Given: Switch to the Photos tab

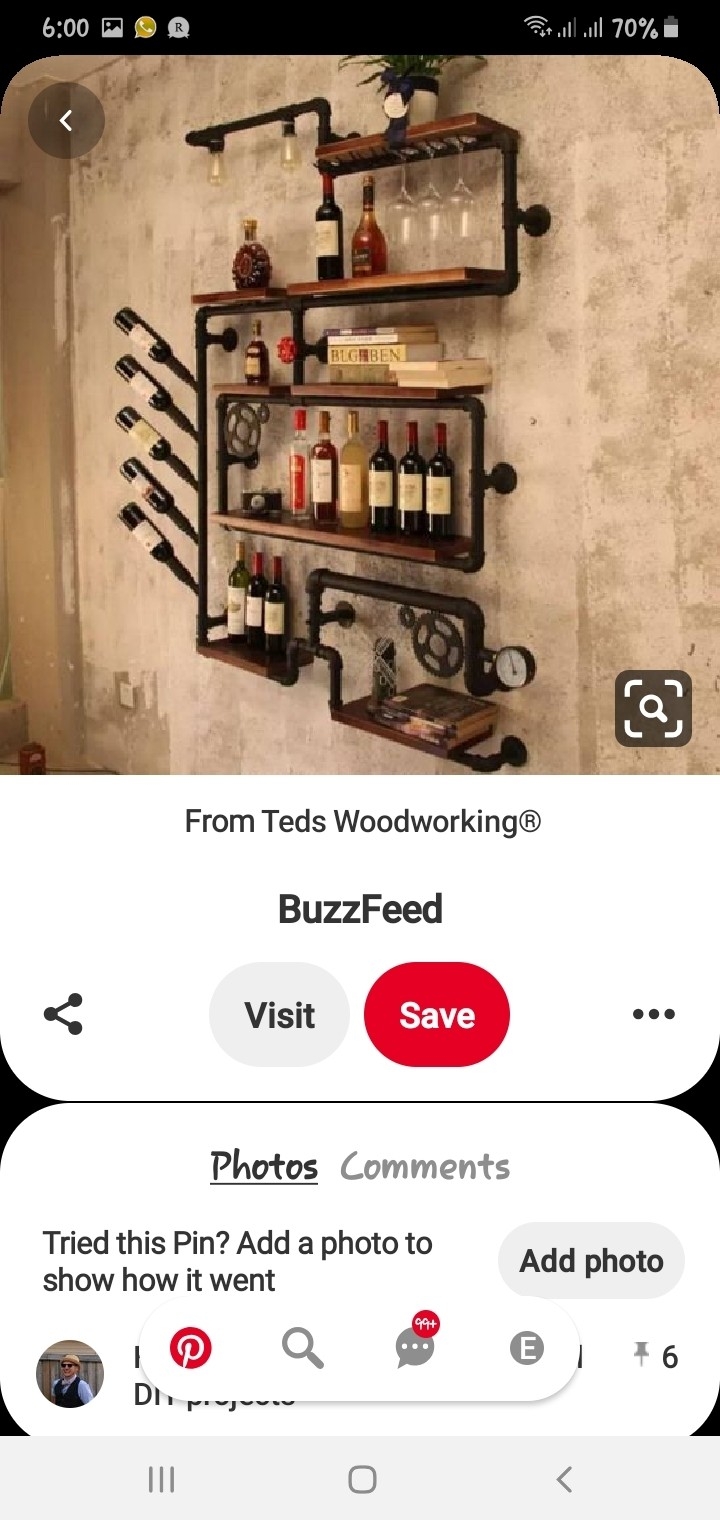Looking at the screenshot, I should pyautogui.click(x=264, y=1166).
